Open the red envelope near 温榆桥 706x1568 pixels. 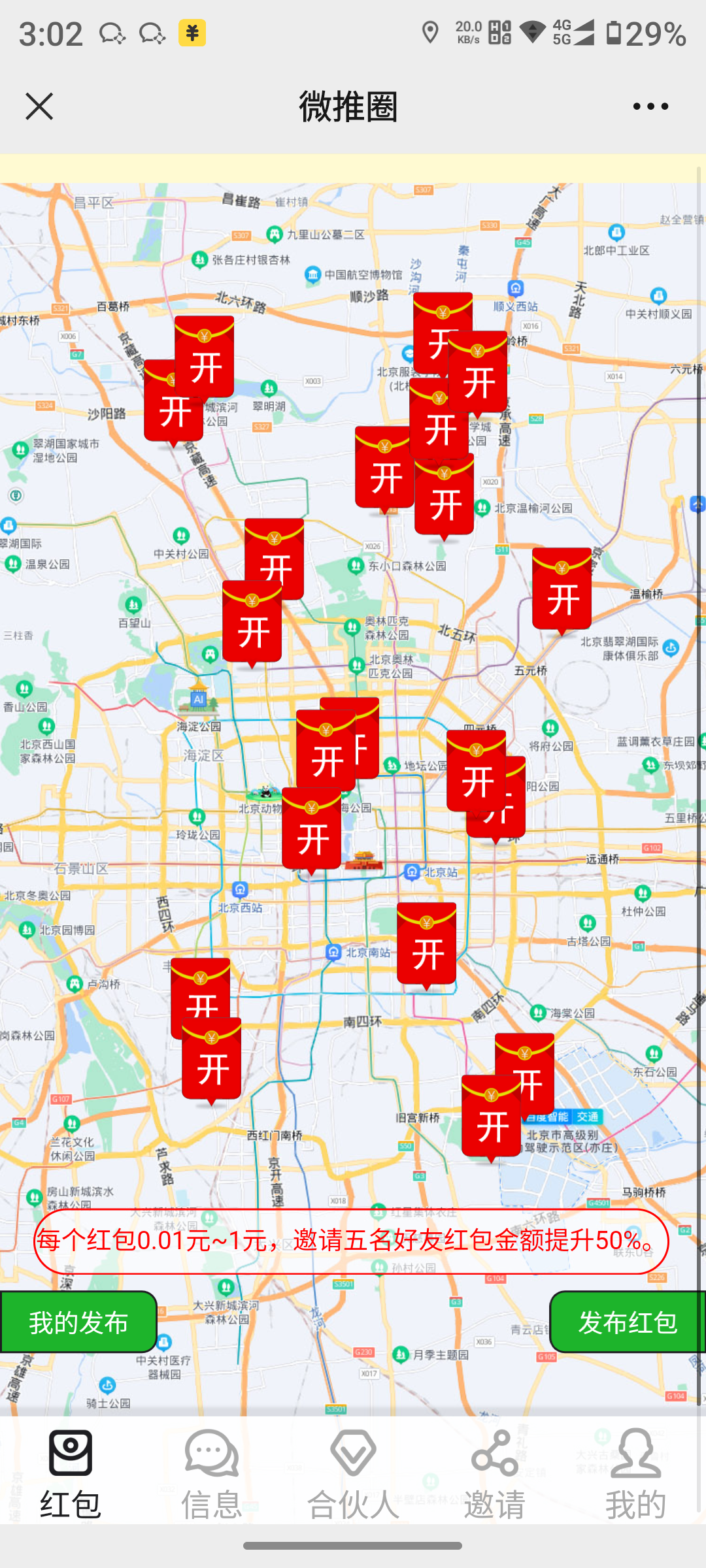click(x=562, y=591)
